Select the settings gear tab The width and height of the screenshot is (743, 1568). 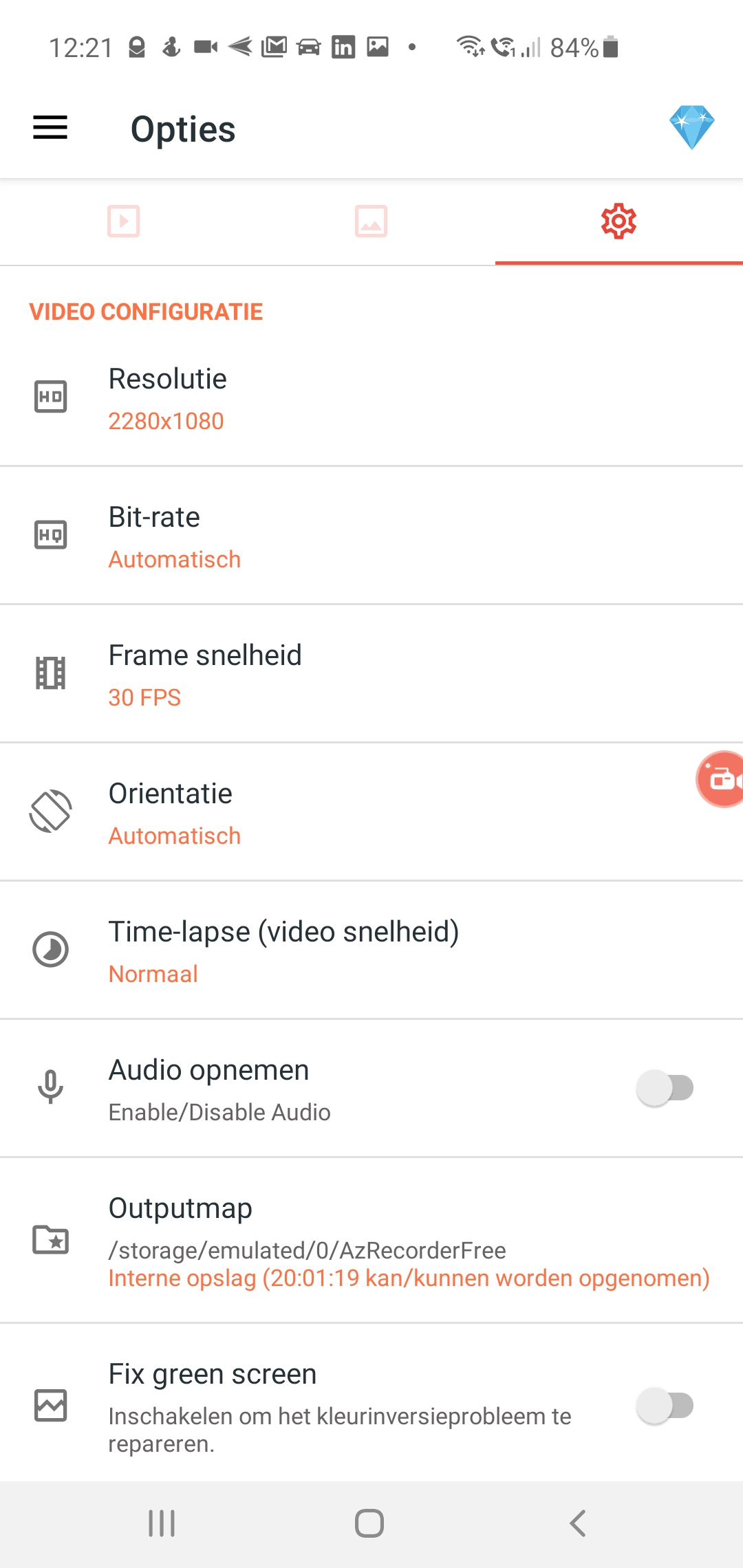618,221
